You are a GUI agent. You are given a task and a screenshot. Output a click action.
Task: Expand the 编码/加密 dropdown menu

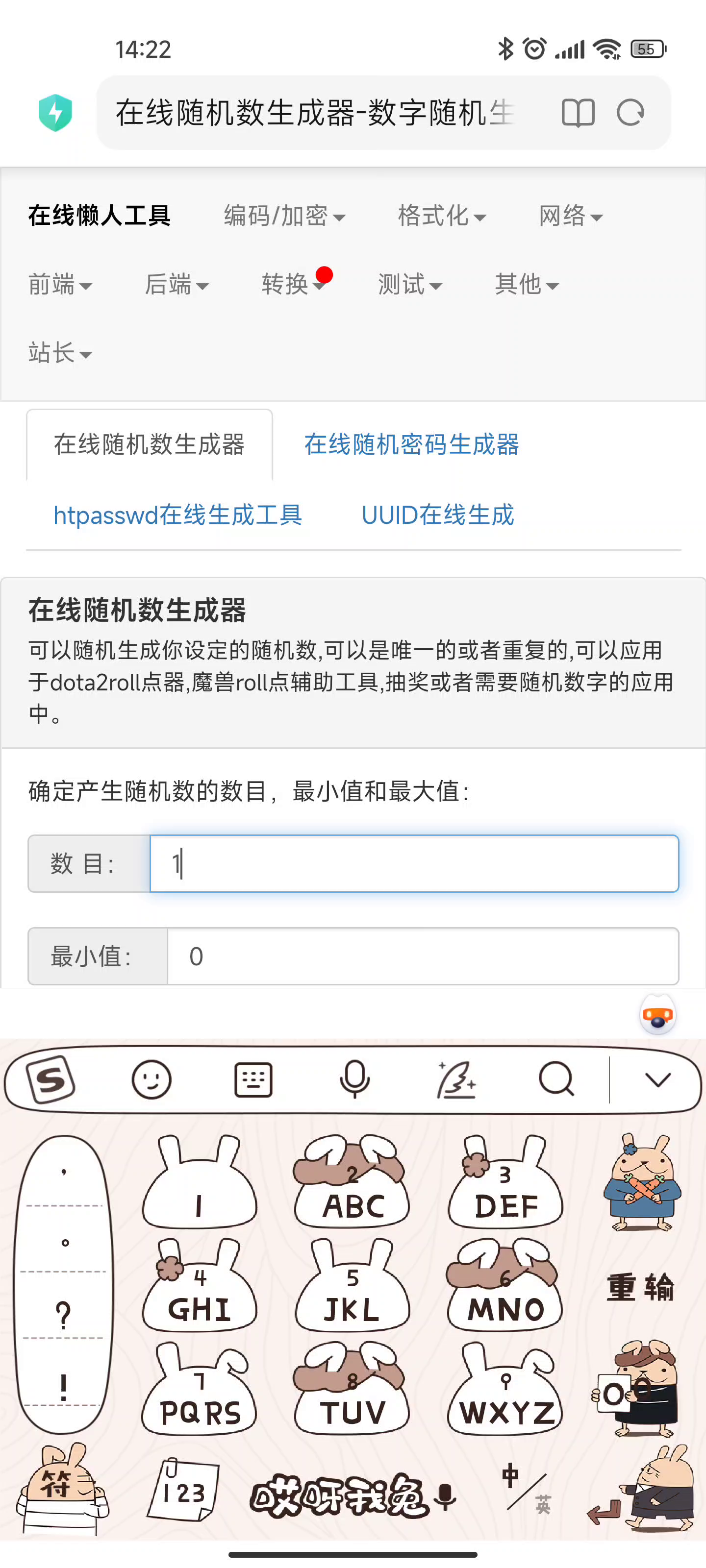coord(284,216)
